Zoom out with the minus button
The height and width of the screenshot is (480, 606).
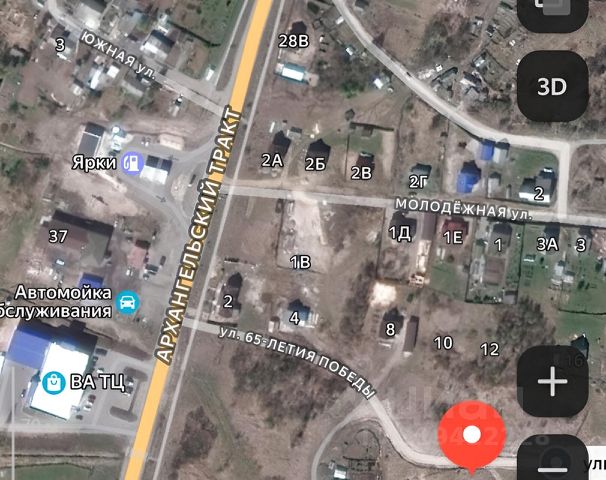[552, 465]
